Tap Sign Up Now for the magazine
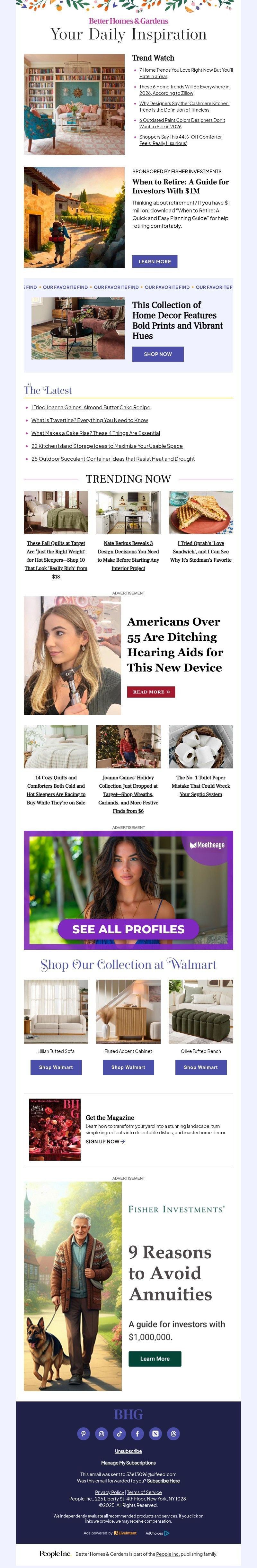257x1568 pixels. (105, 1141)
